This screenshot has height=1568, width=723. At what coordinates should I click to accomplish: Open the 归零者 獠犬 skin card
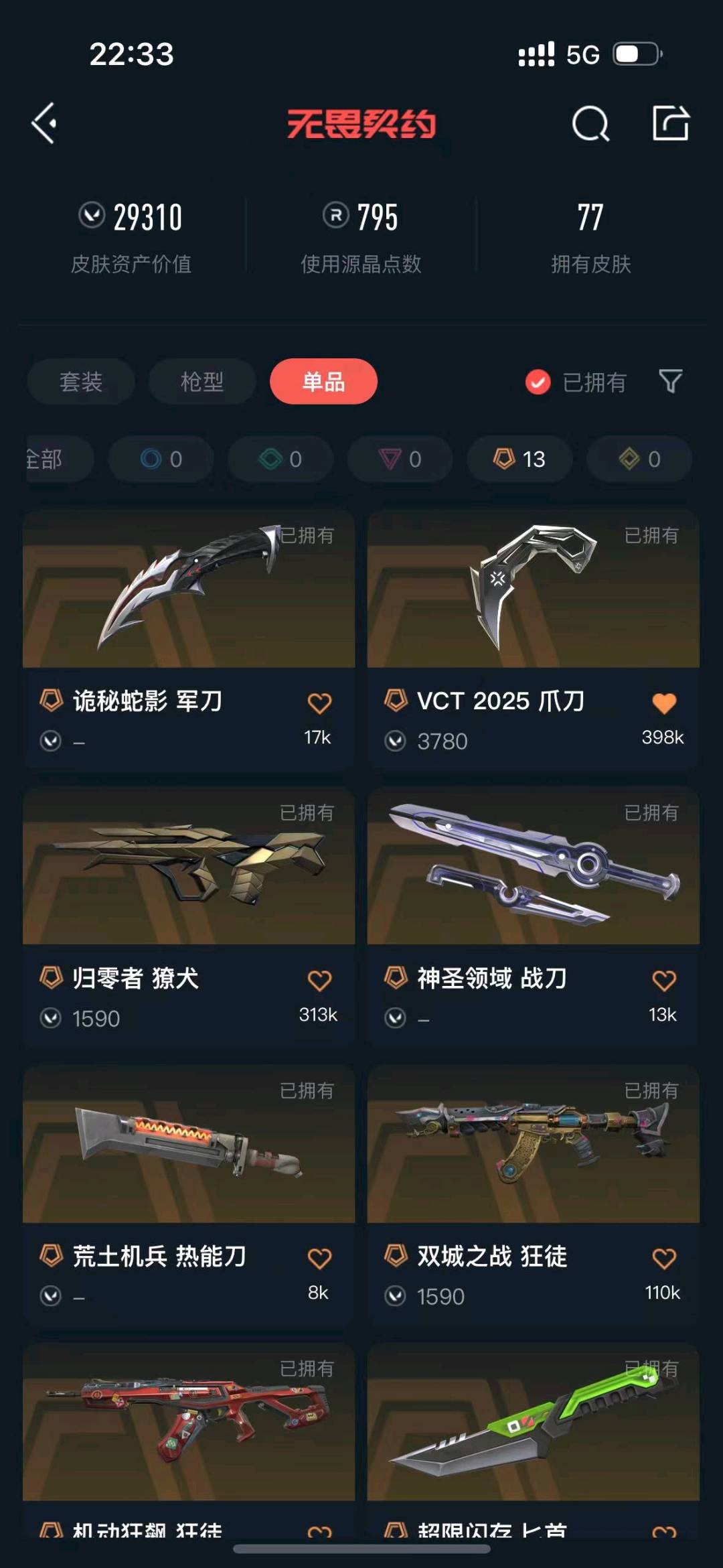tap(189, 868)
